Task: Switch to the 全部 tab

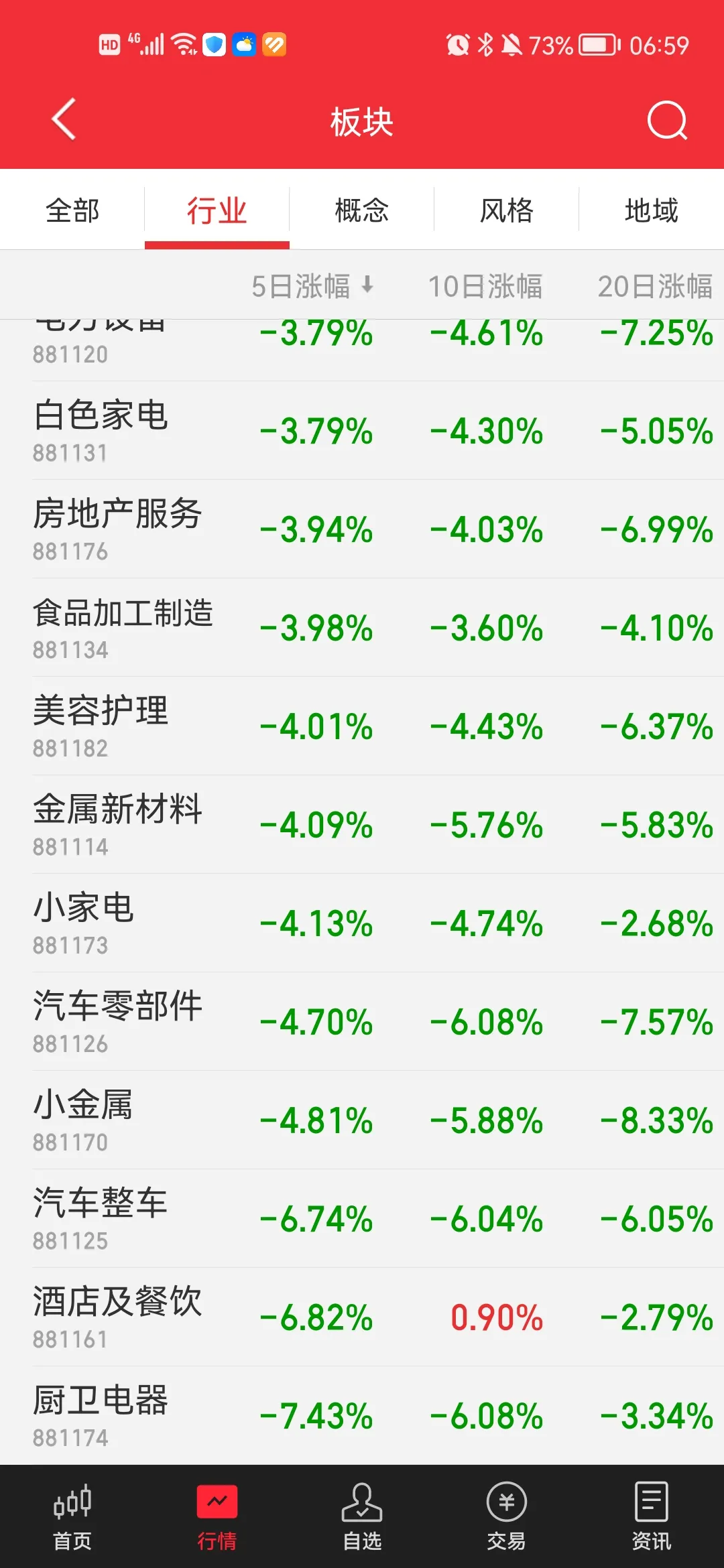Action: (x=72, y=210)
